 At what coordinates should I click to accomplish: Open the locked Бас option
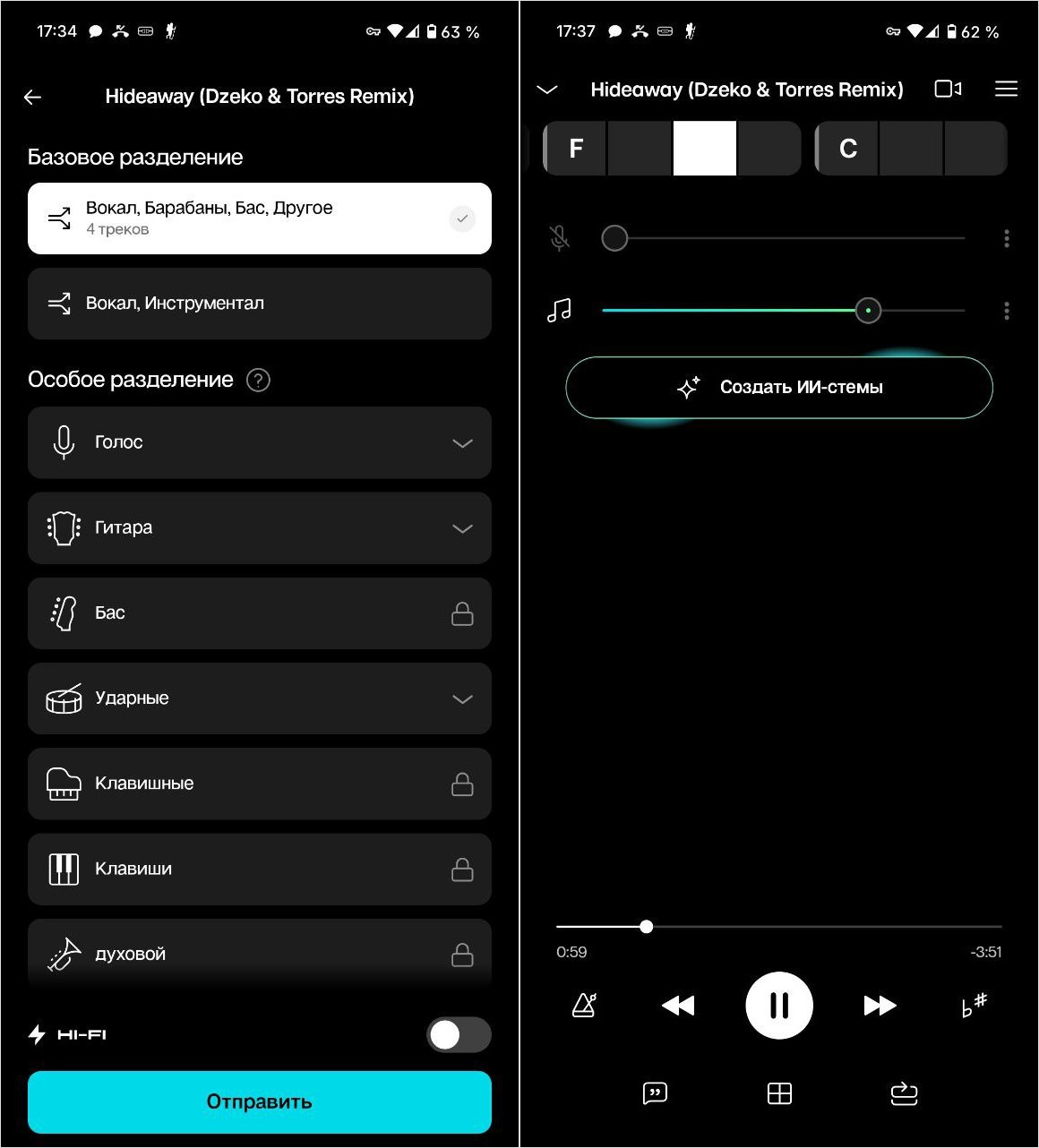pyautogui.click(x=259, y=613)
